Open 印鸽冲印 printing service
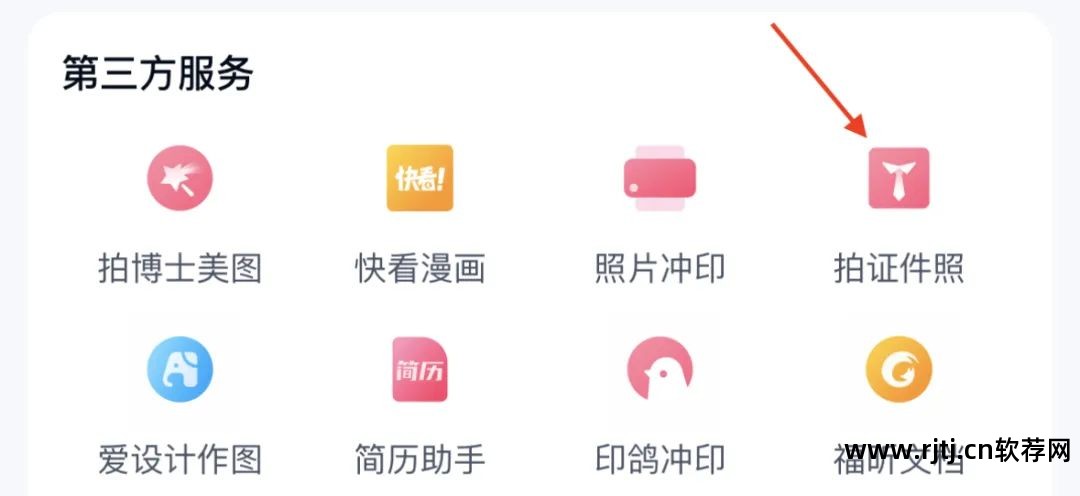The image size is (1080, 496). coord(659,368)
